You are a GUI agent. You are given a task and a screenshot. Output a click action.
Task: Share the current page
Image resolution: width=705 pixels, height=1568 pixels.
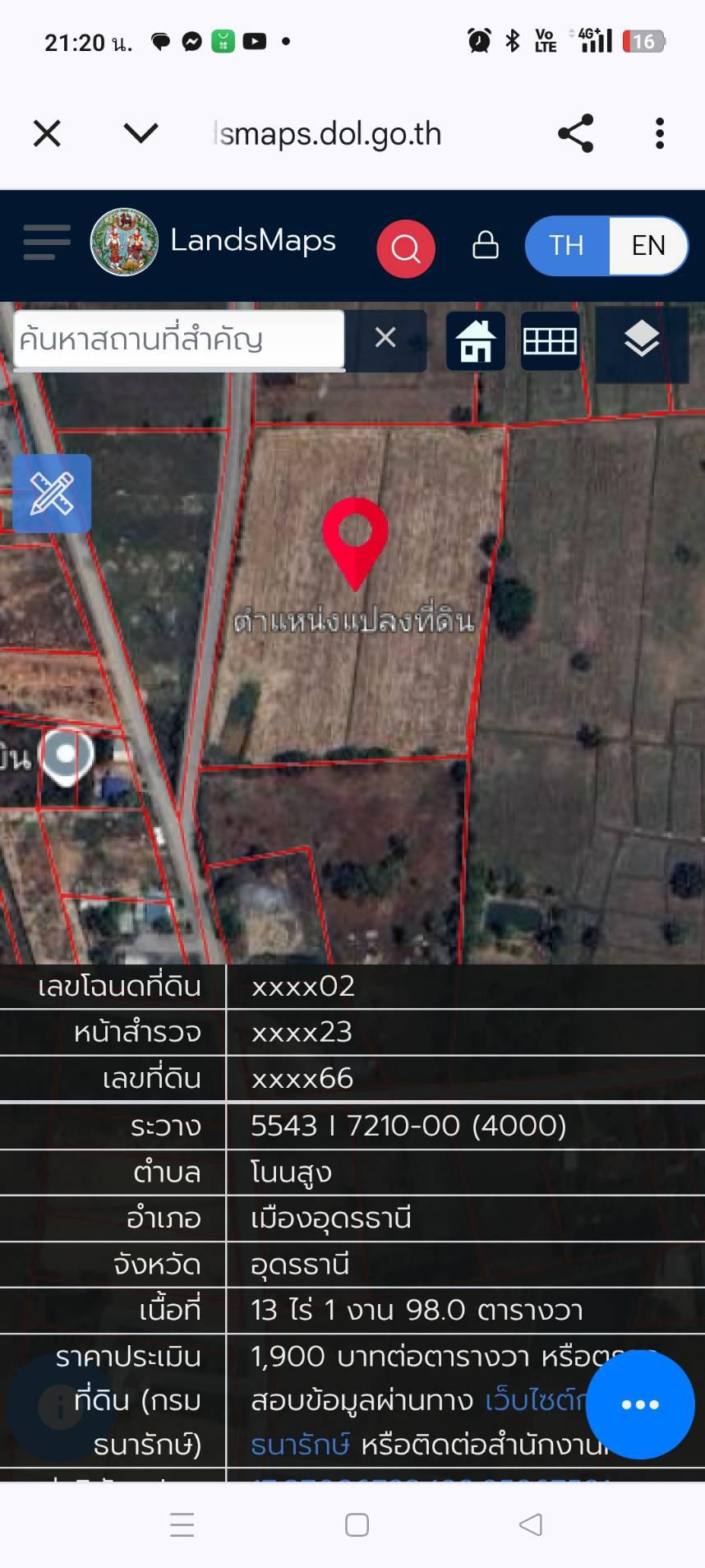pyautogui.click(x=575, y=133)
